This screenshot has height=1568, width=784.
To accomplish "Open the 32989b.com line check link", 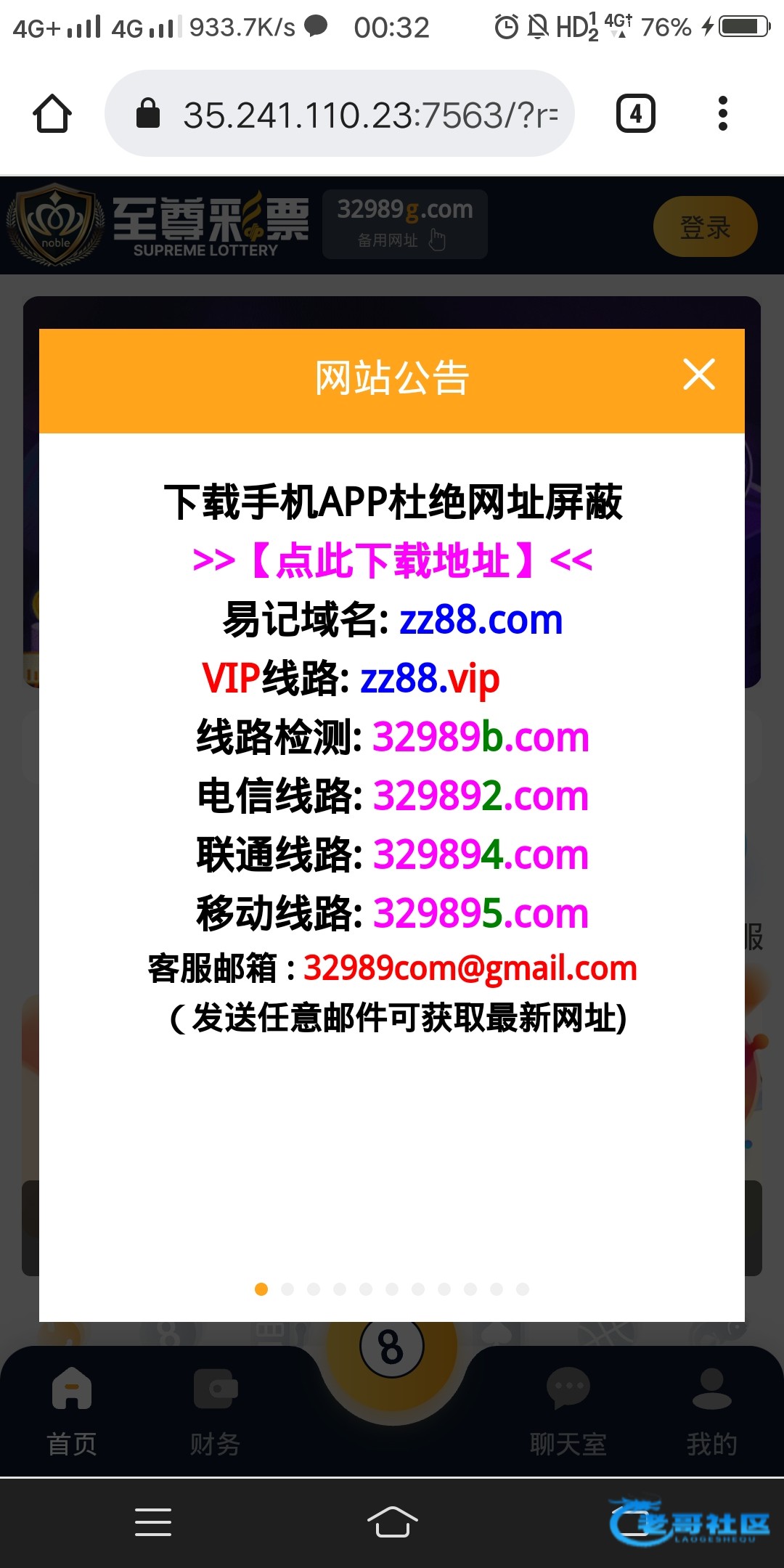I will (481, 738).
